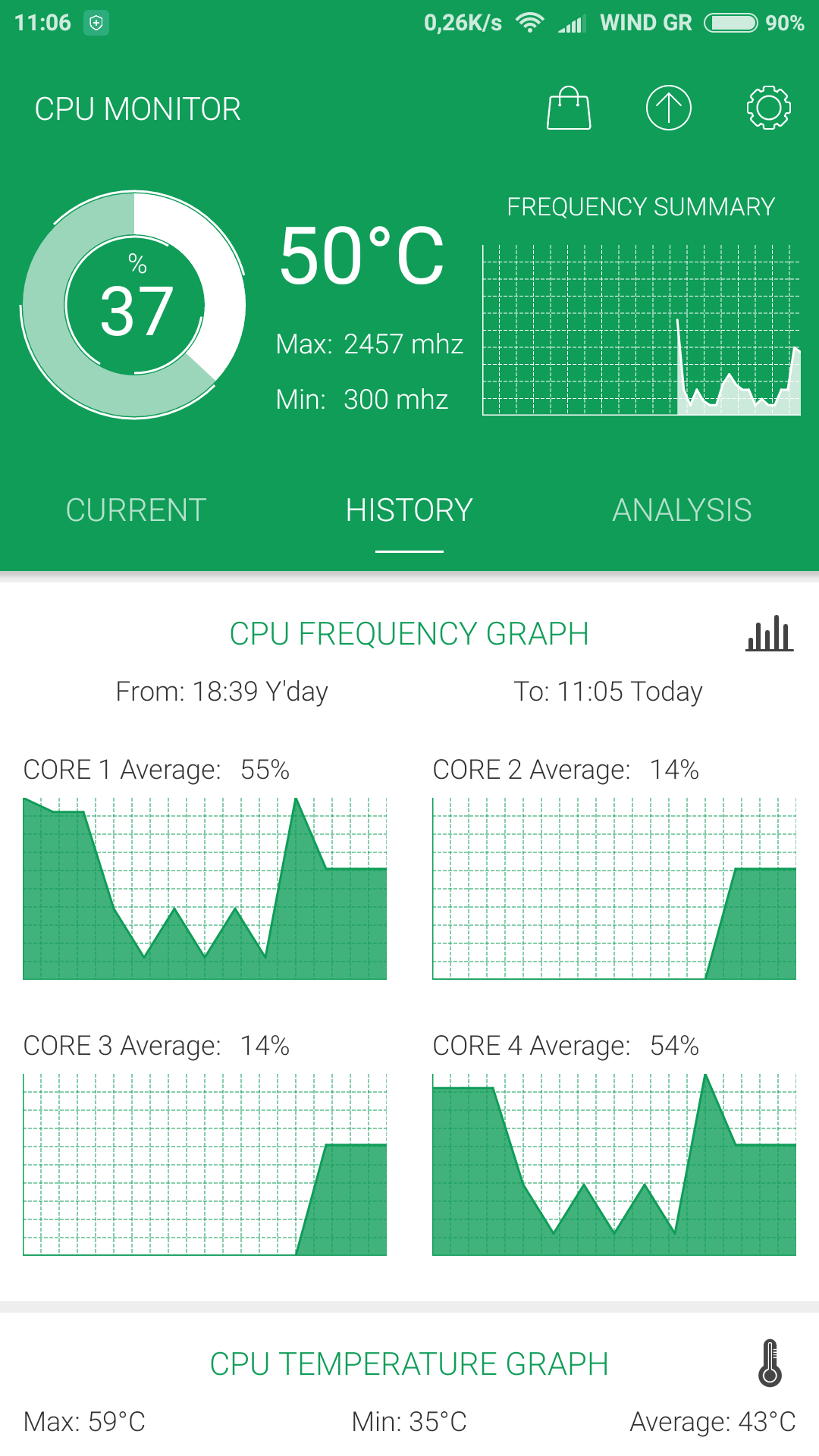Tap the upward arrow circle icon
The width and height of the screenshot is (819, 1456).
[668, 108]
